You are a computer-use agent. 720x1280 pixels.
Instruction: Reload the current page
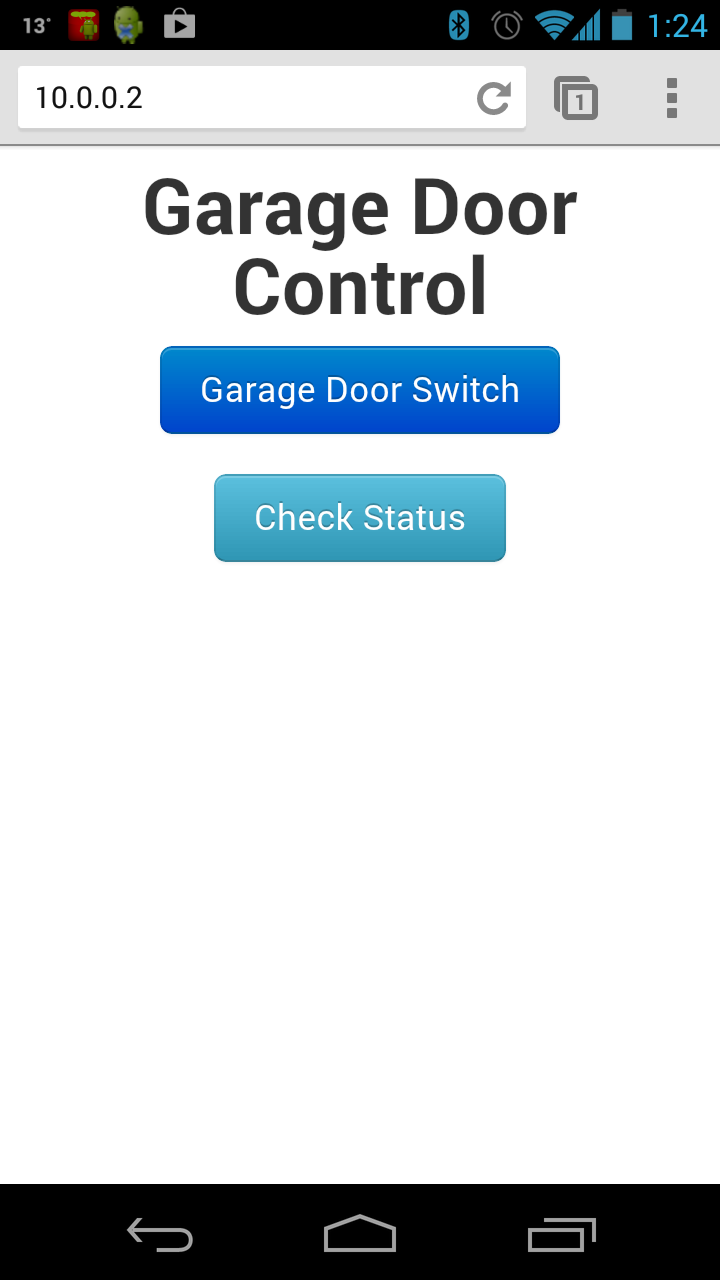[492, 97]
